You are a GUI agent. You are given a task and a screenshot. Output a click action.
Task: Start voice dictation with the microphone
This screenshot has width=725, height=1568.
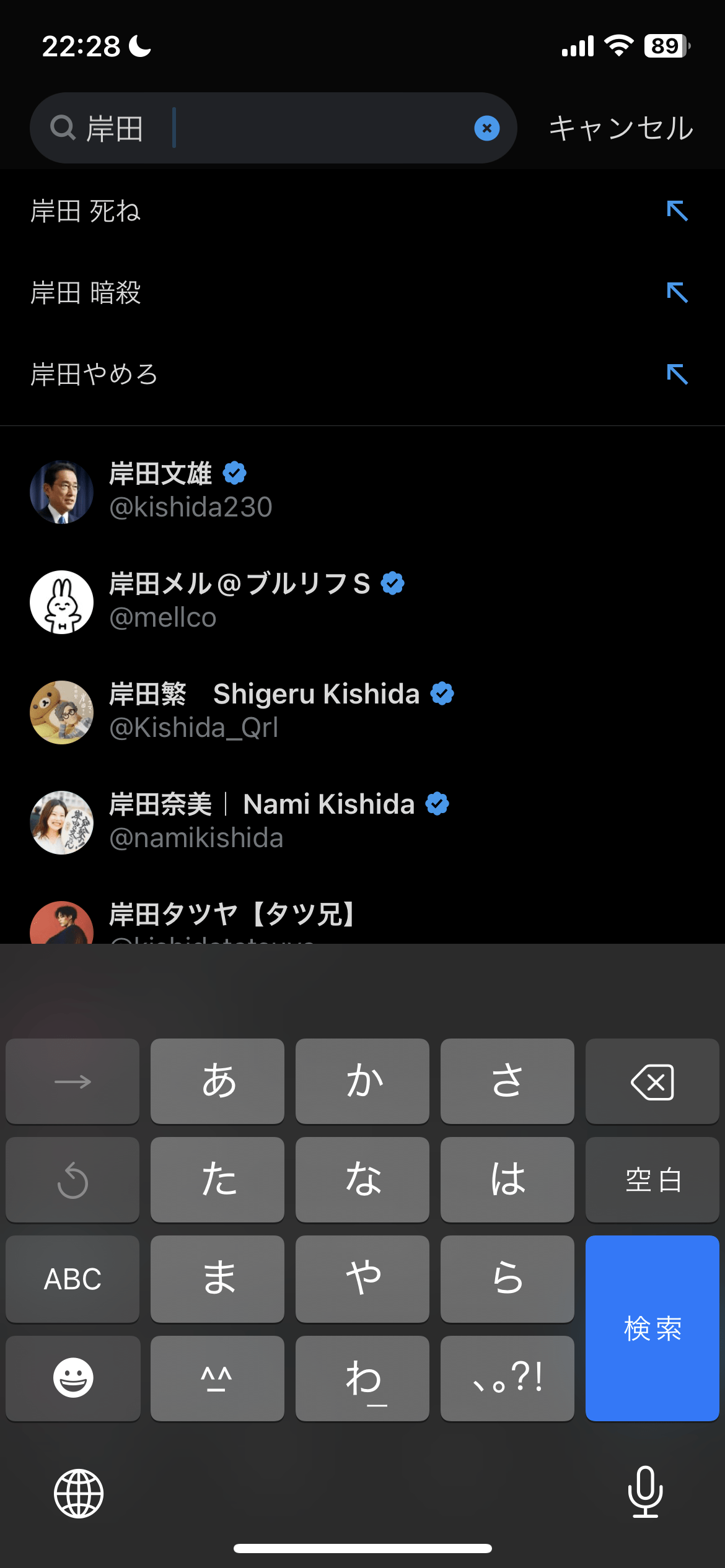tap(645, 1491)
